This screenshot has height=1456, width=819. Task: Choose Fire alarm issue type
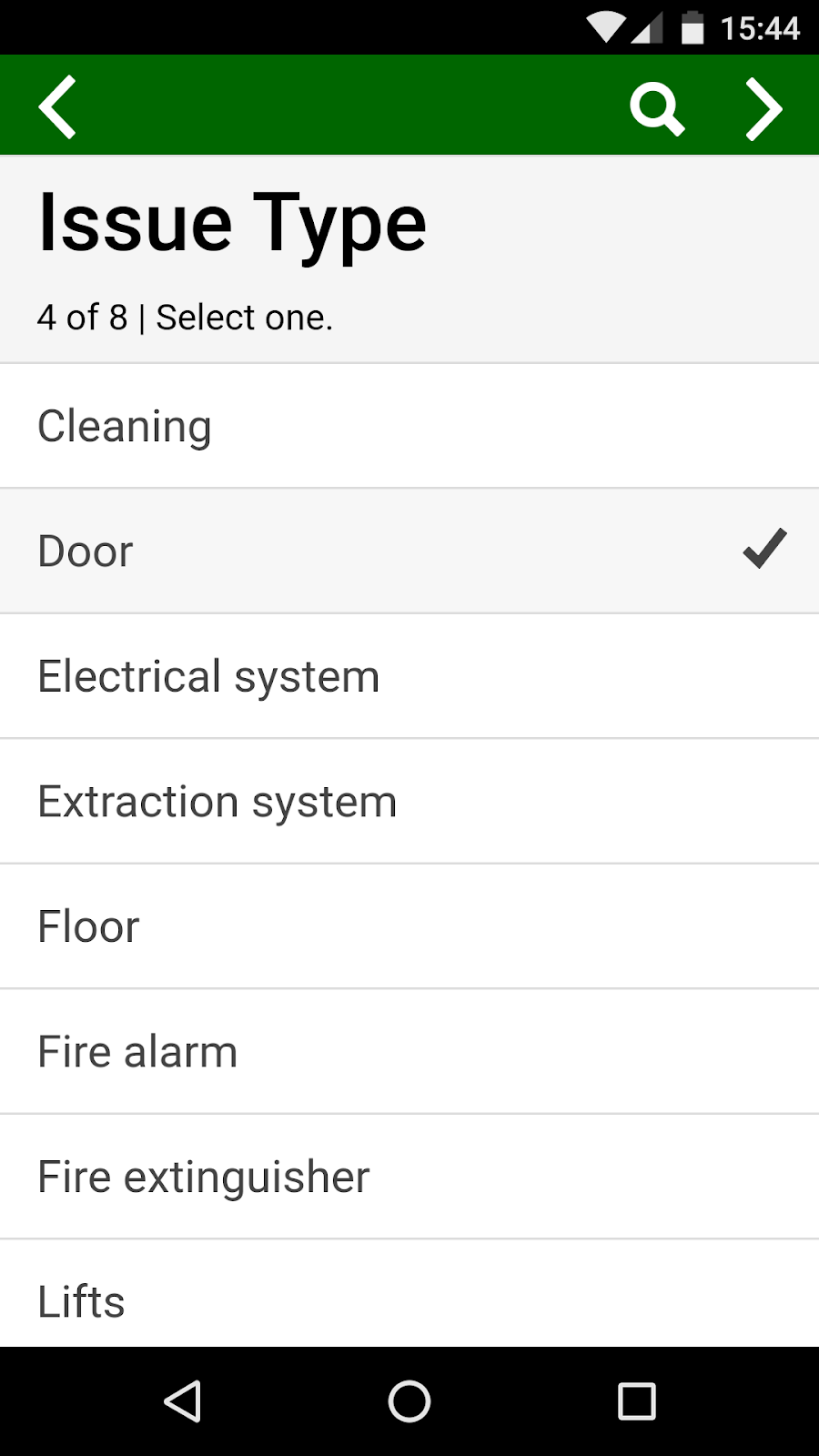click(409, 1051)
